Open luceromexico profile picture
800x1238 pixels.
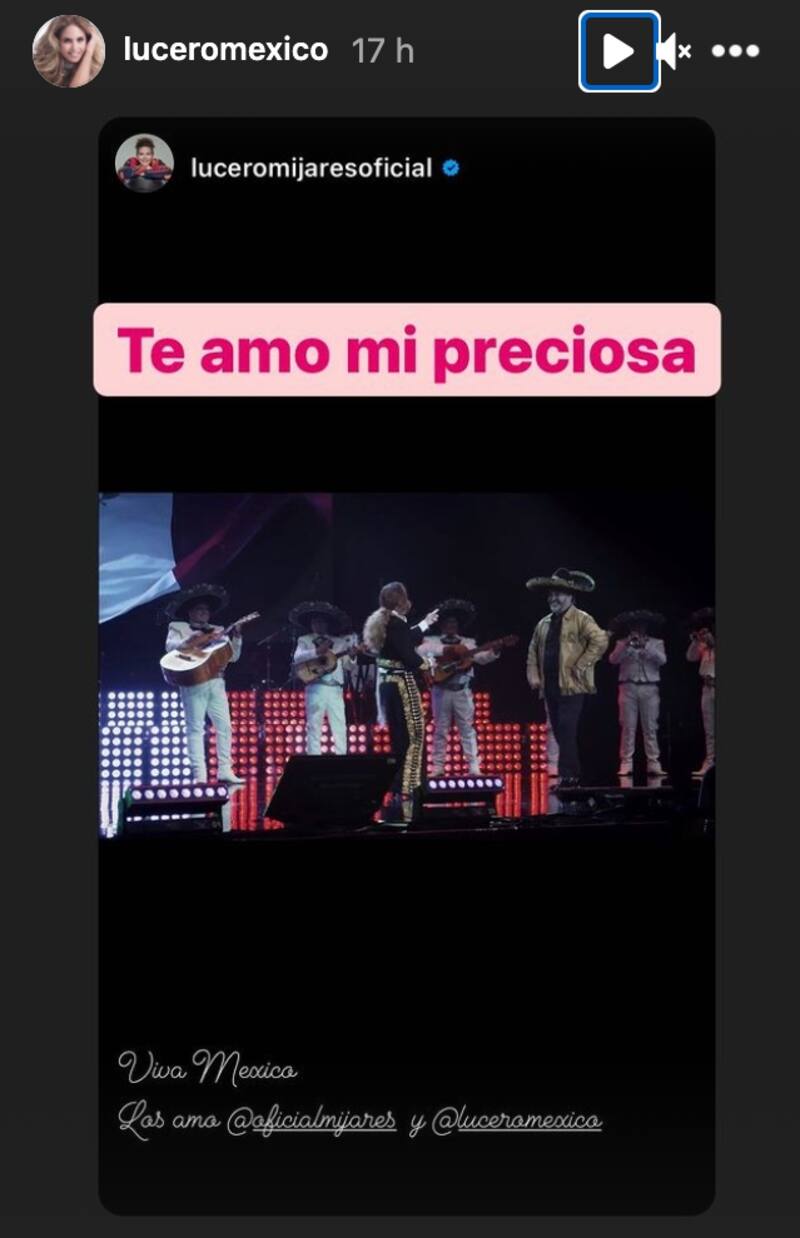click(x=68, y=51)
